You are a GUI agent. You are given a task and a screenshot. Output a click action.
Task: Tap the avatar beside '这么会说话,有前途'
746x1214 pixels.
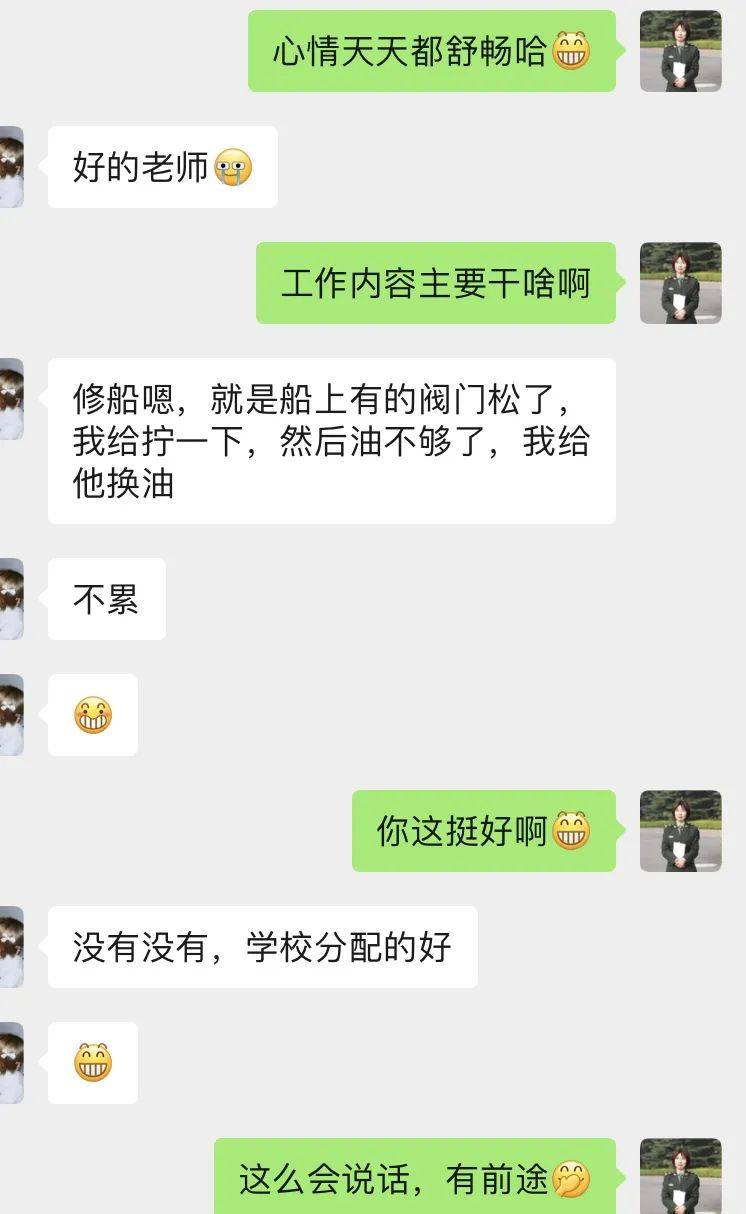(x=680, y=1176)
